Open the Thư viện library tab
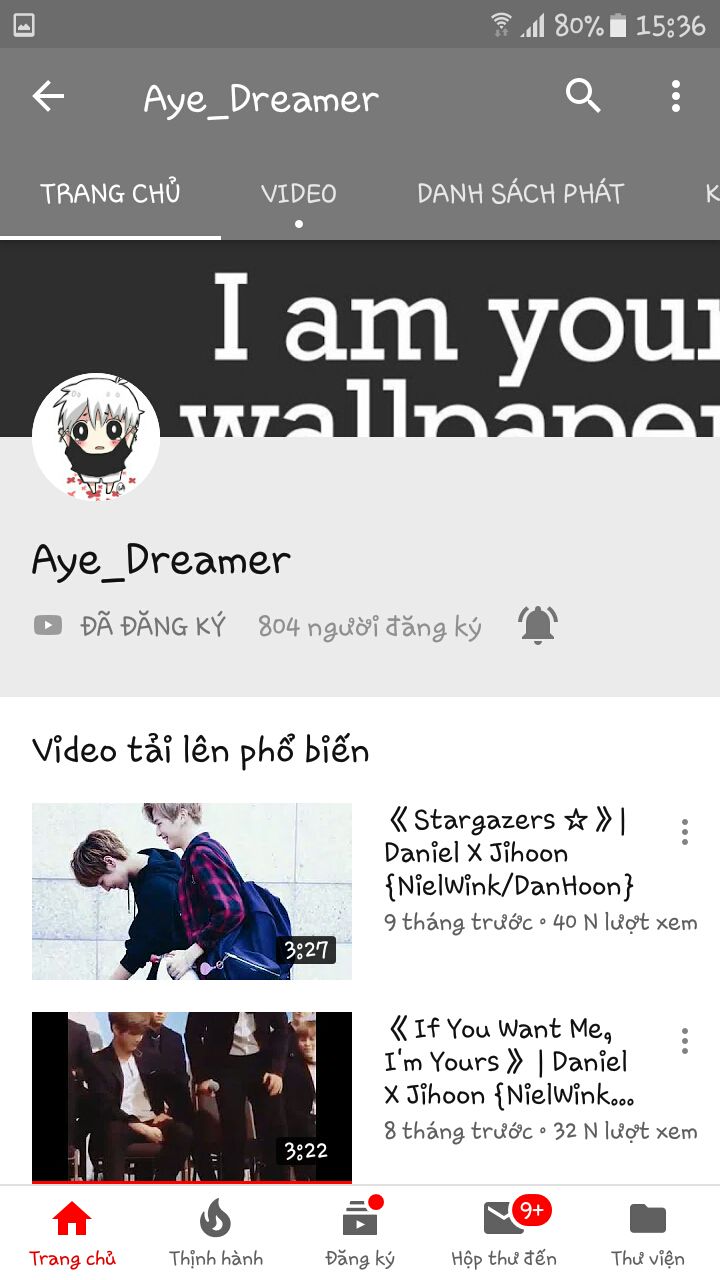 [648, 1234]
